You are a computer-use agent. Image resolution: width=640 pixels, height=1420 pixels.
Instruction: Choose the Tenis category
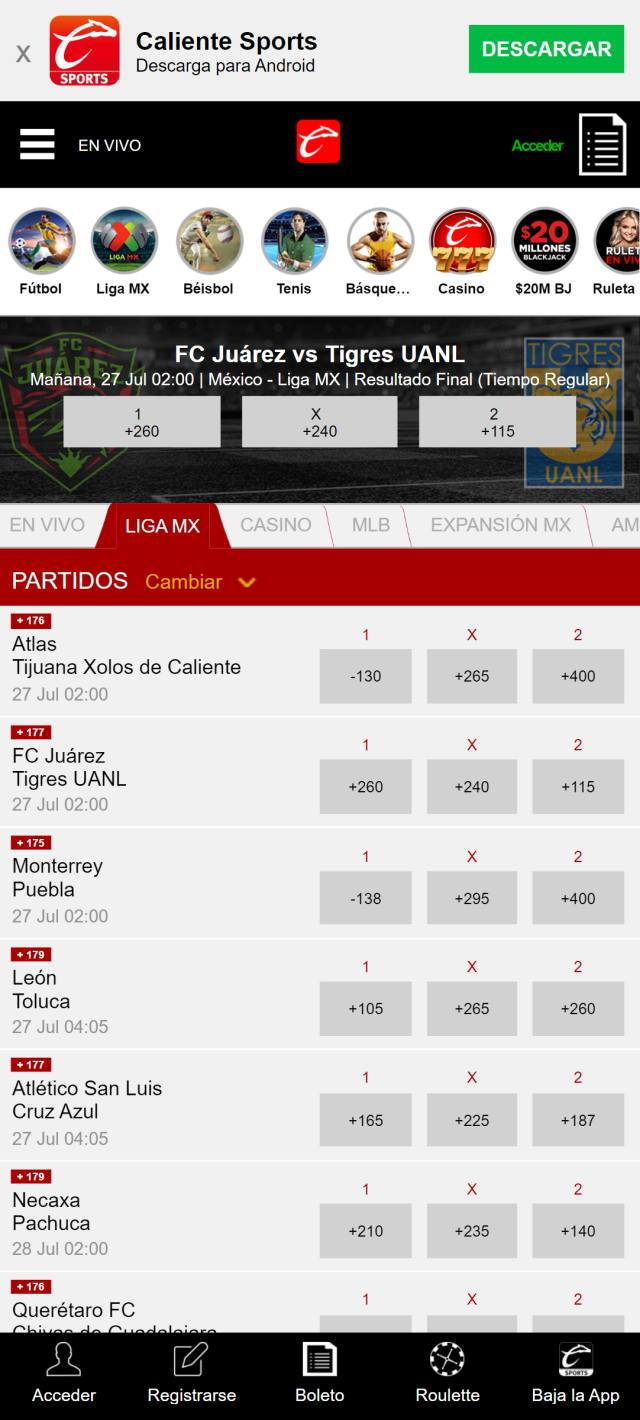(294, 252)
